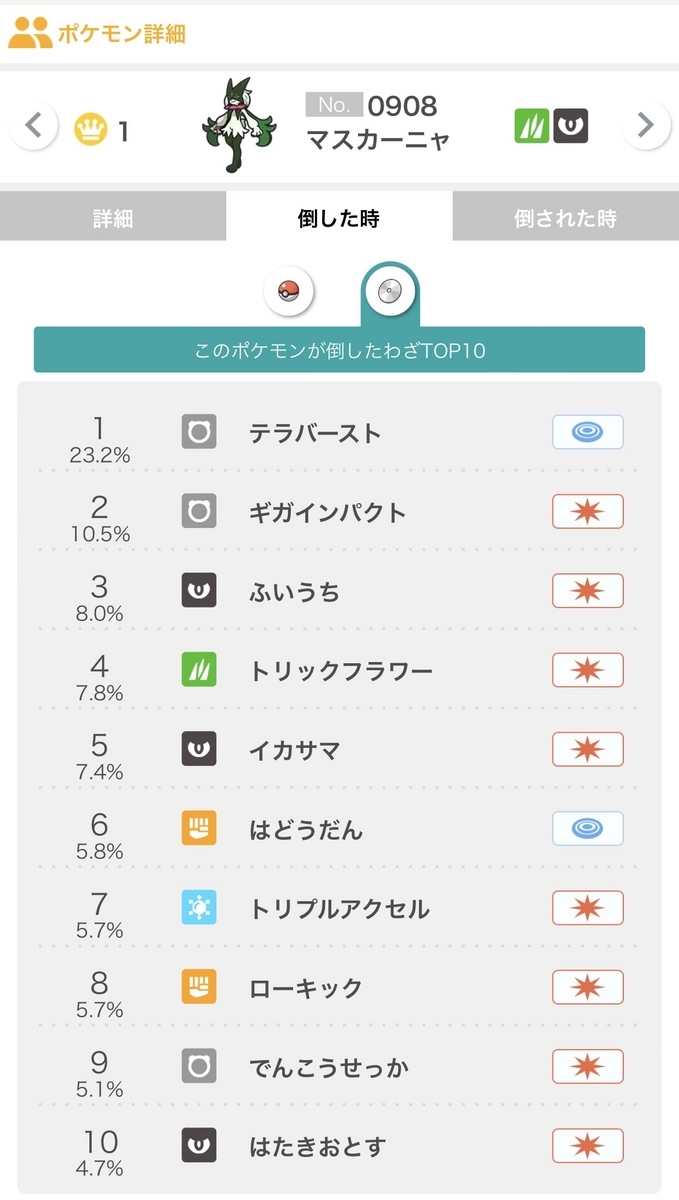
Task: Switch to the Poké Ball ranking view
Action: click(x=289, y=292)
